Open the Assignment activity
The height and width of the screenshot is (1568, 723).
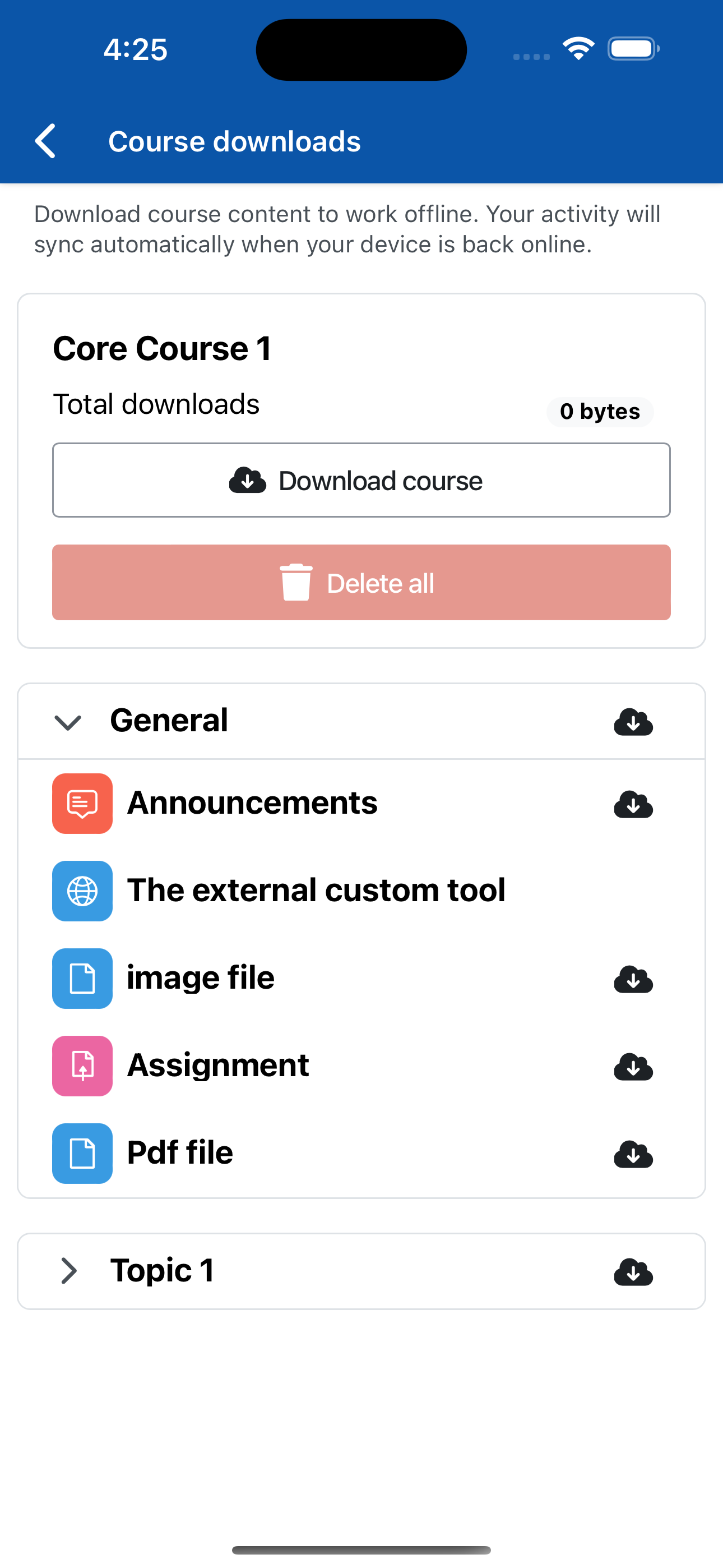tap(218, 1065)
